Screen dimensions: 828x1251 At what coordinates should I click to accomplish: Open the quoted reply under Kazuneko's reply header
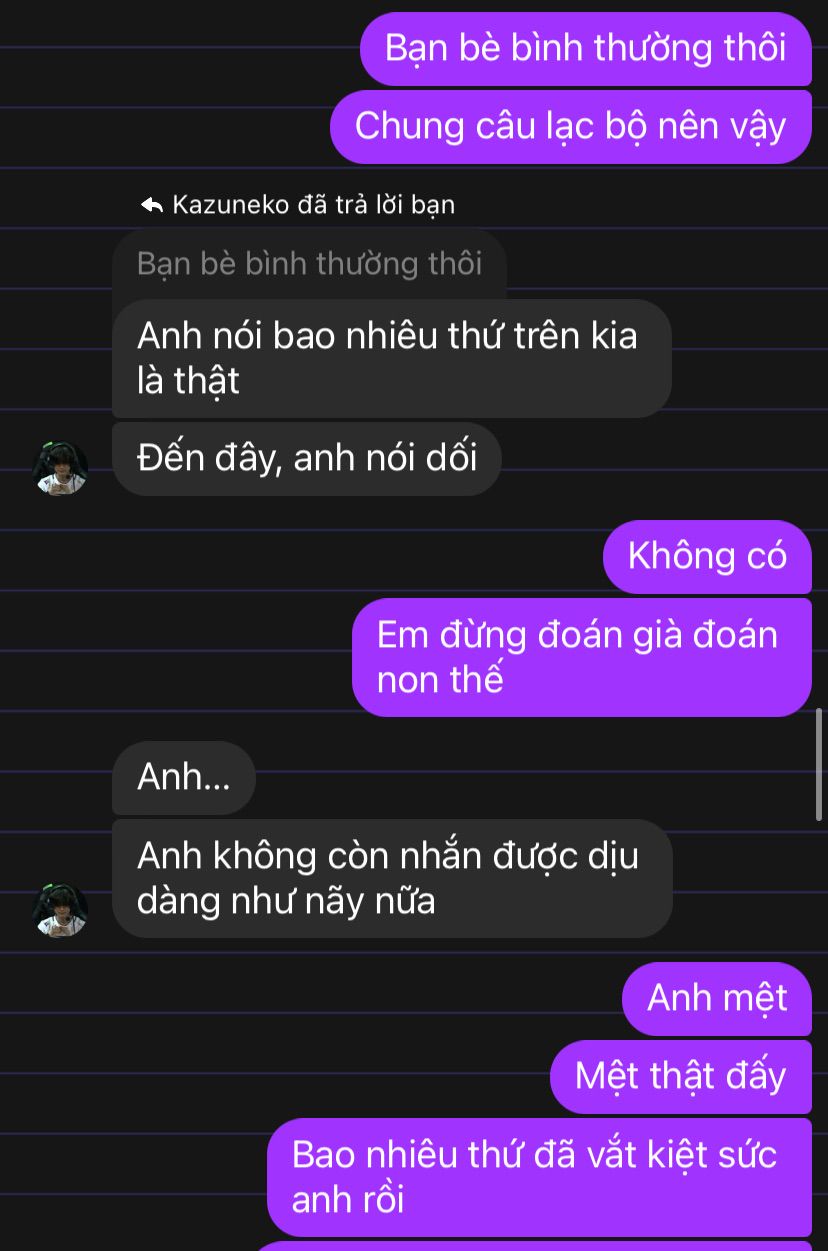[x=309, y=264]
